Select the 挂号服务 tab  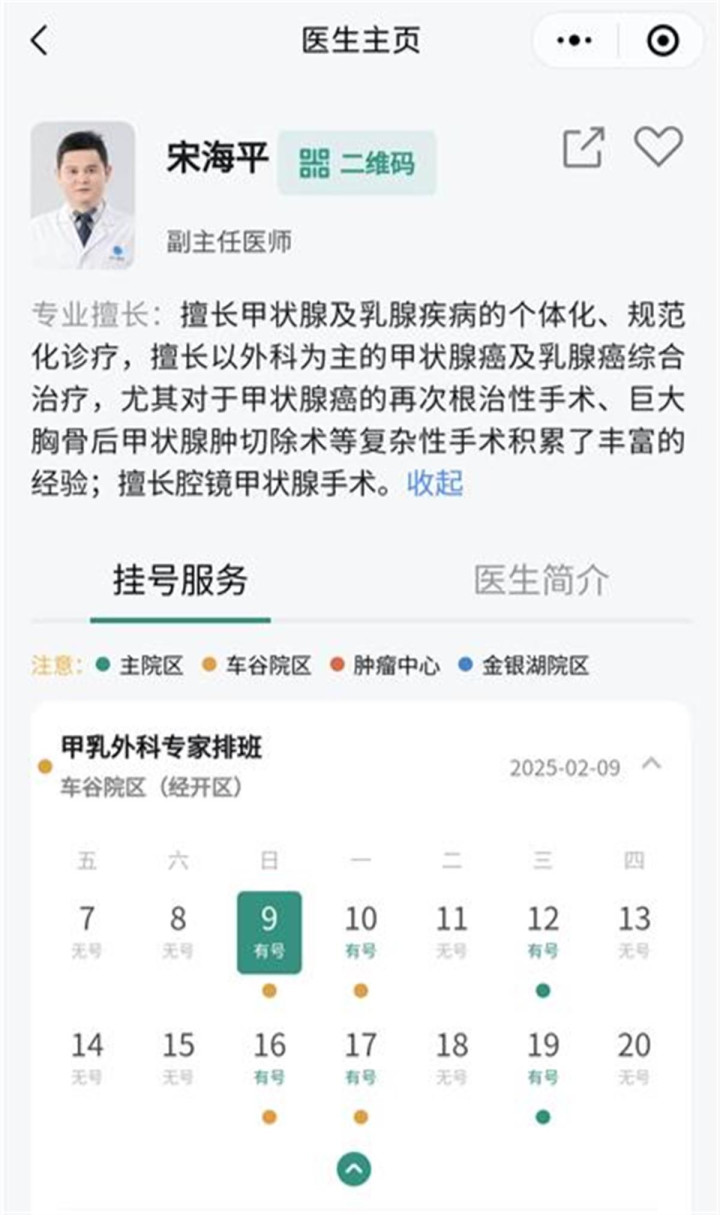(x=180, y=580)
